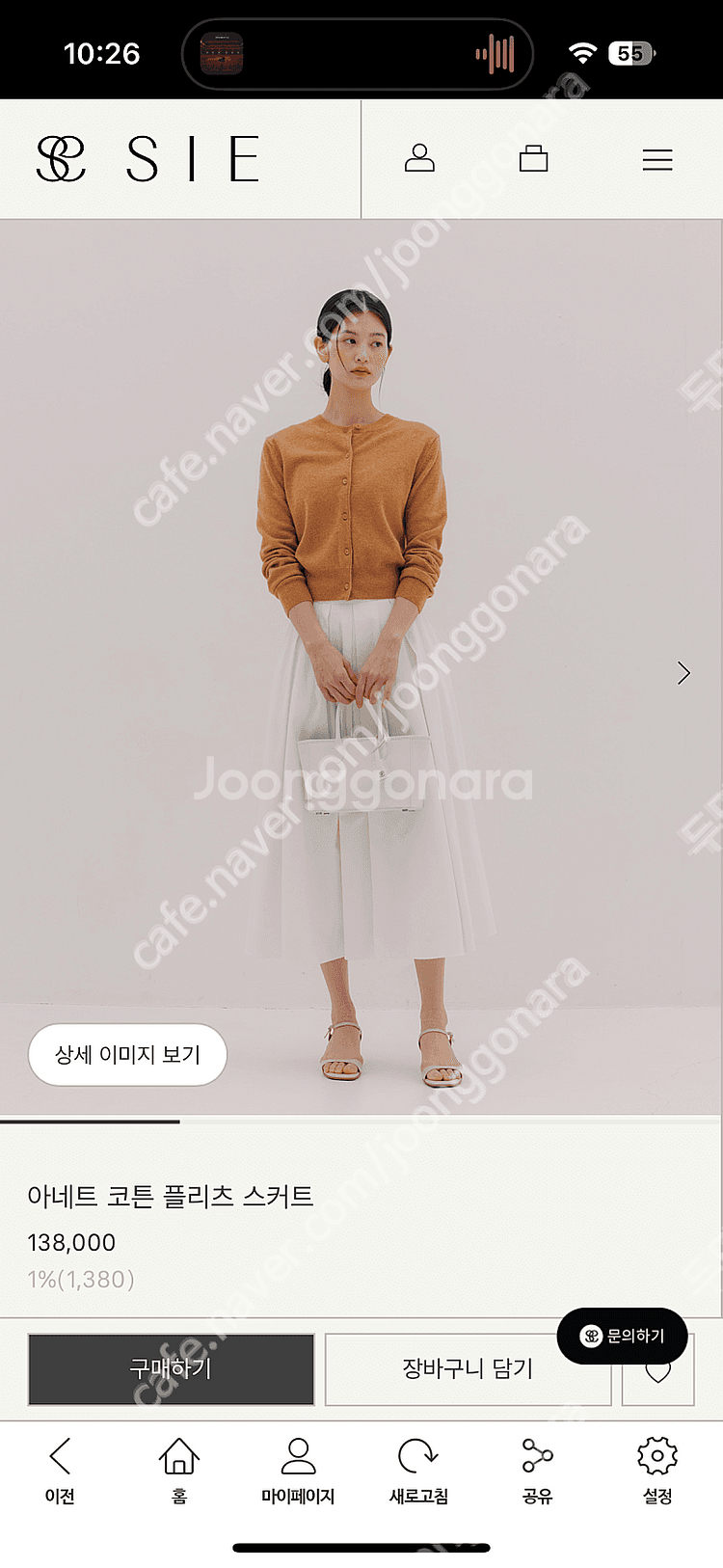
Task: Go to 홈 in bottom bar
Action: coord(179,1471)
